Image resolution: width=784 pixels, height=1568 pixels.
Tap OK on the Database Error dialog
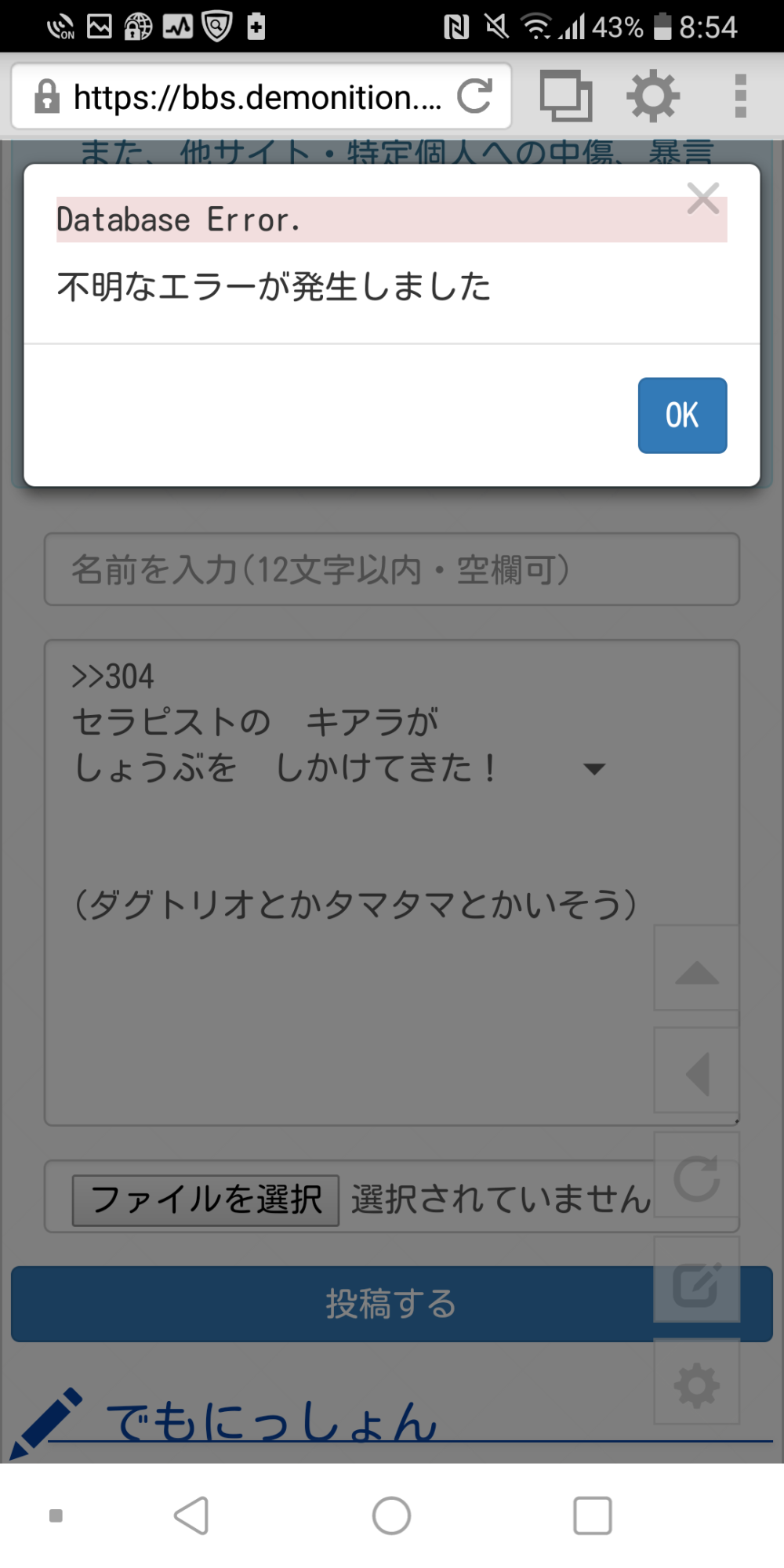click(682, 416)
